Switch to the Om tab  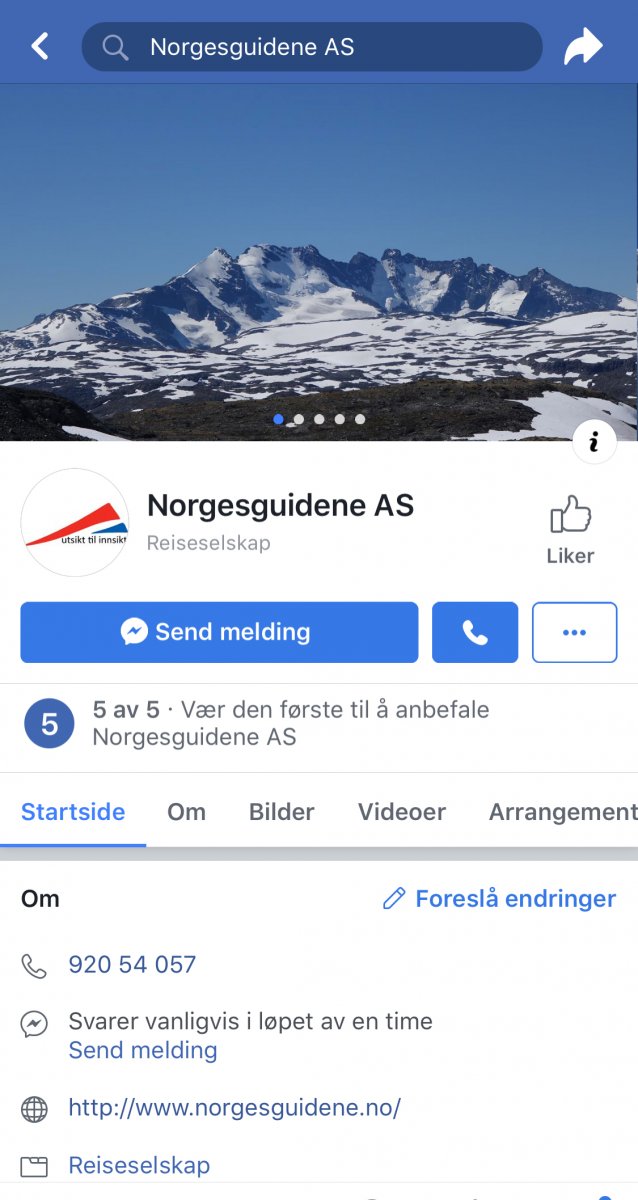[x=186, y=812]
